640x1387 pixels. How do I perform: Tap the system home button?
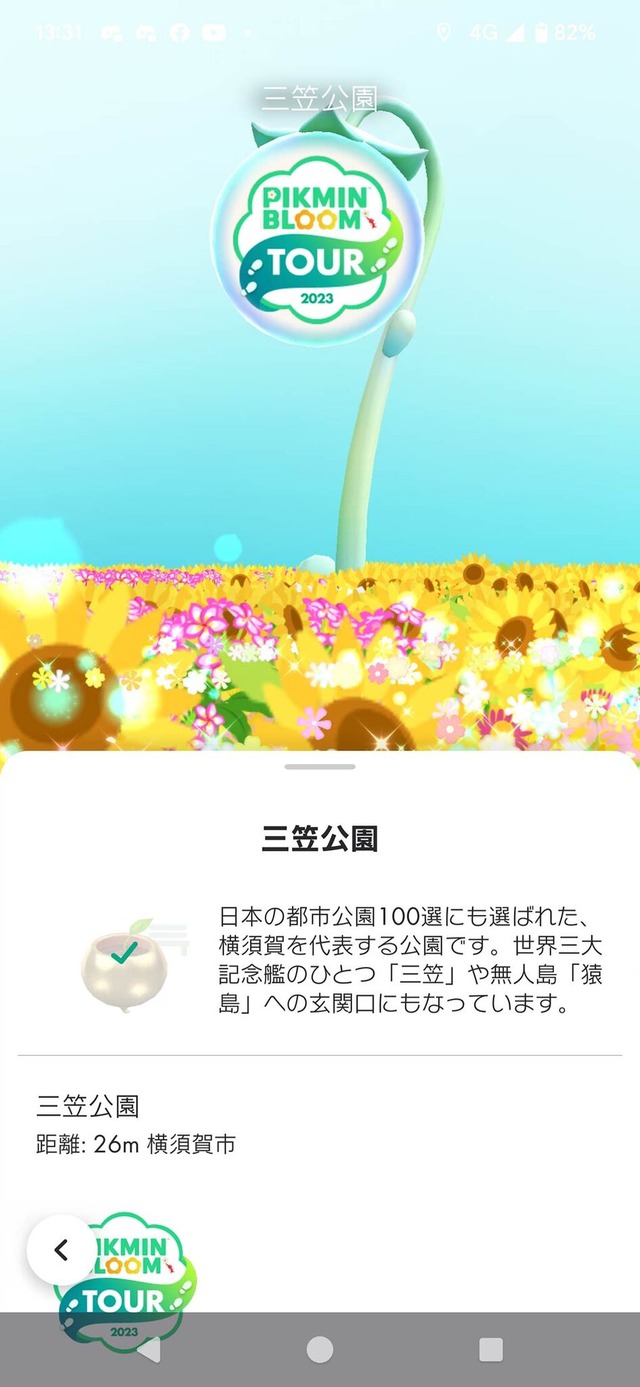pos(320,1349)
